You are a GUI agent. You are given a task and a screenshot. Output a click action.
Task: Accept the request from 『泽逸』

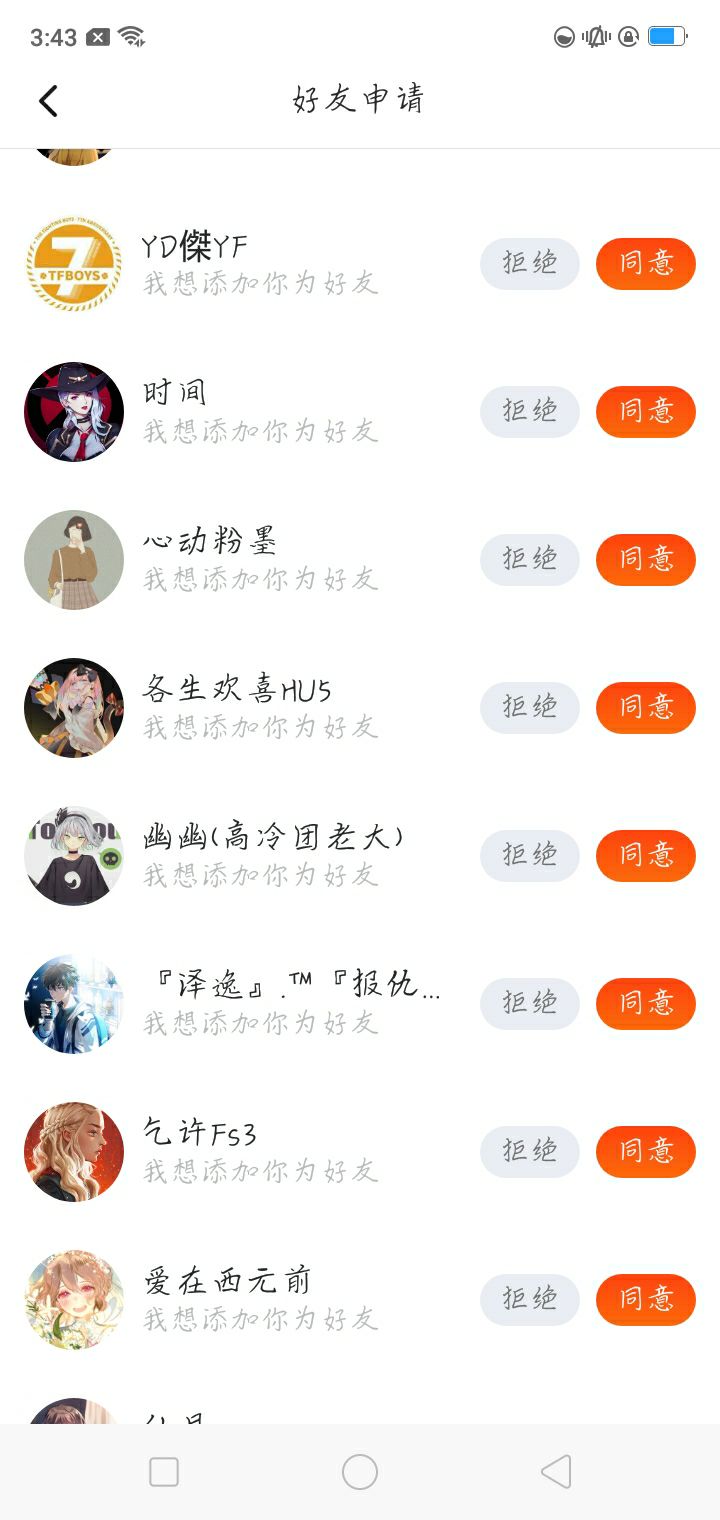645,1004
